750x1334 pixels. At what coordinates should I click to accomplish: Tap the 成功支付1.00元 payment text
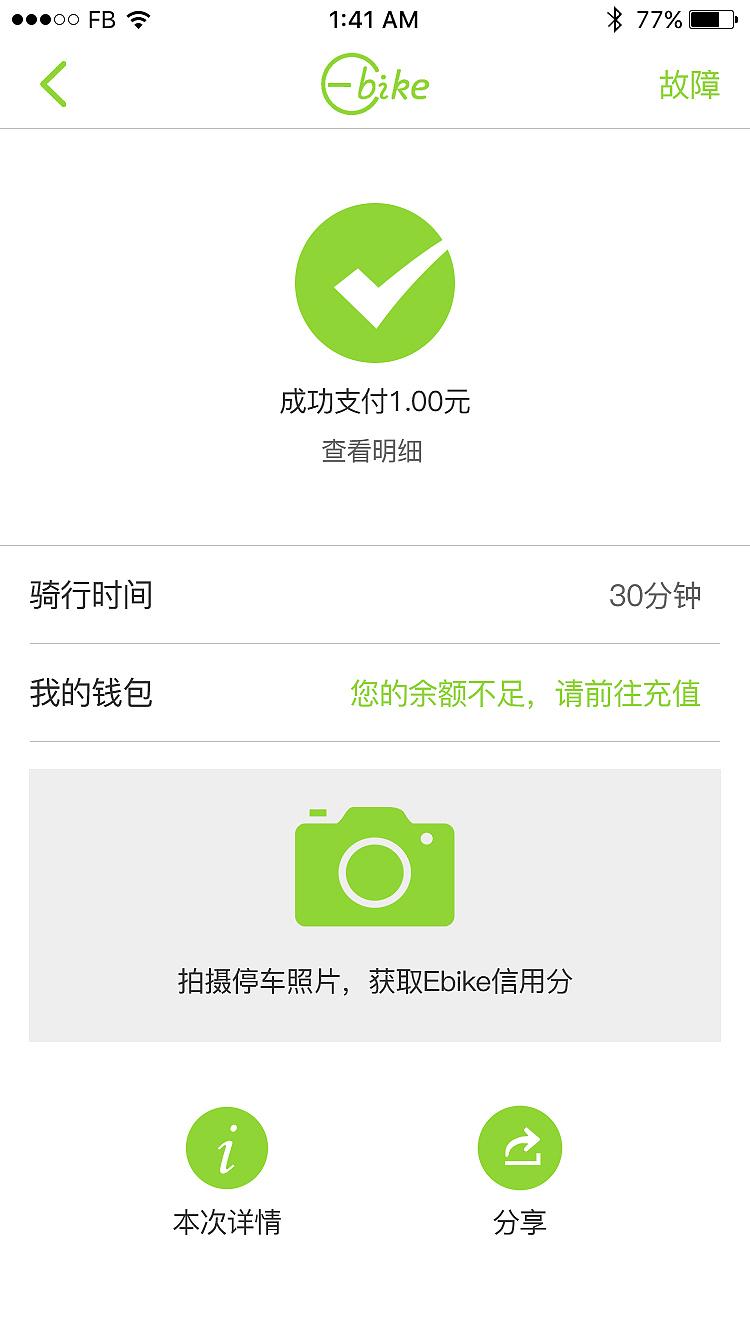point(375,401)
